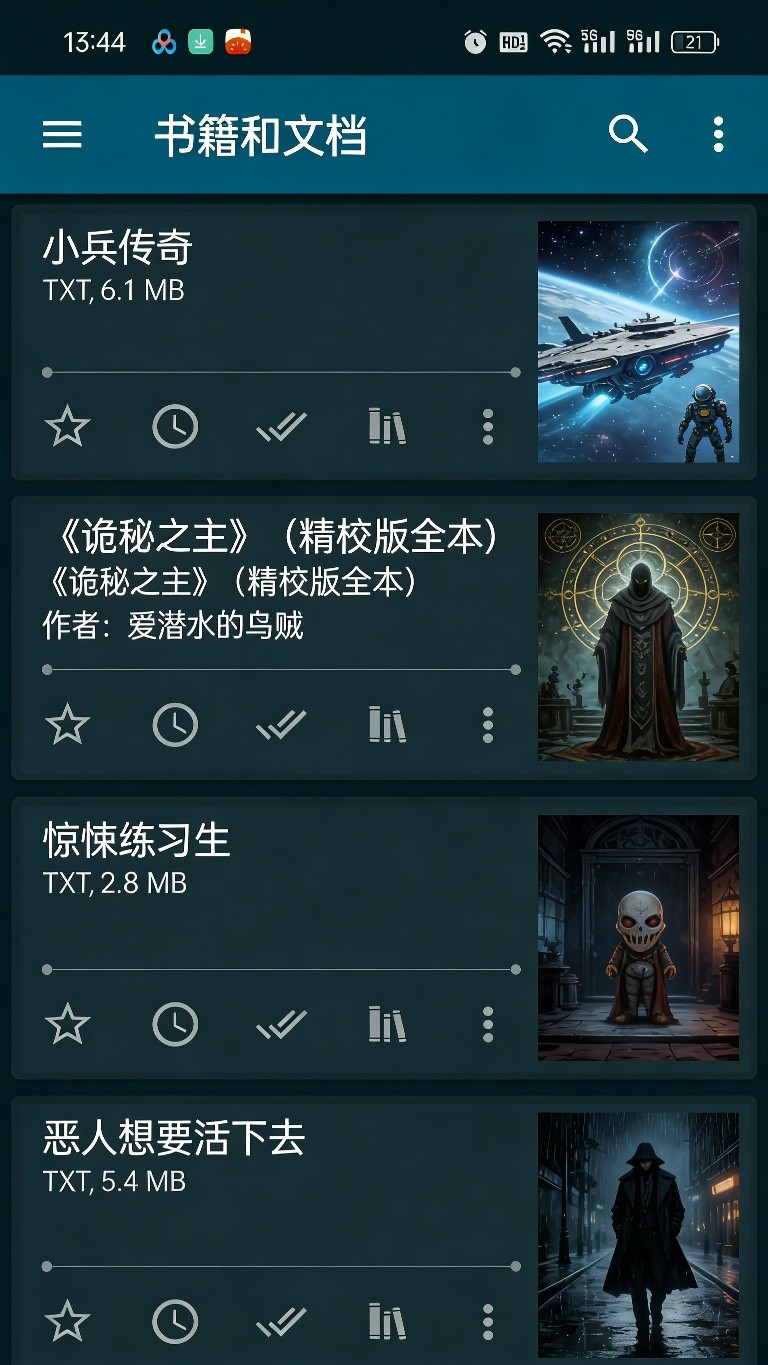Add 《诡秘之主》 to a collection via bookshelf icon
The height and width of the screenshot is (1365, 768).
[x=387, y=724]
